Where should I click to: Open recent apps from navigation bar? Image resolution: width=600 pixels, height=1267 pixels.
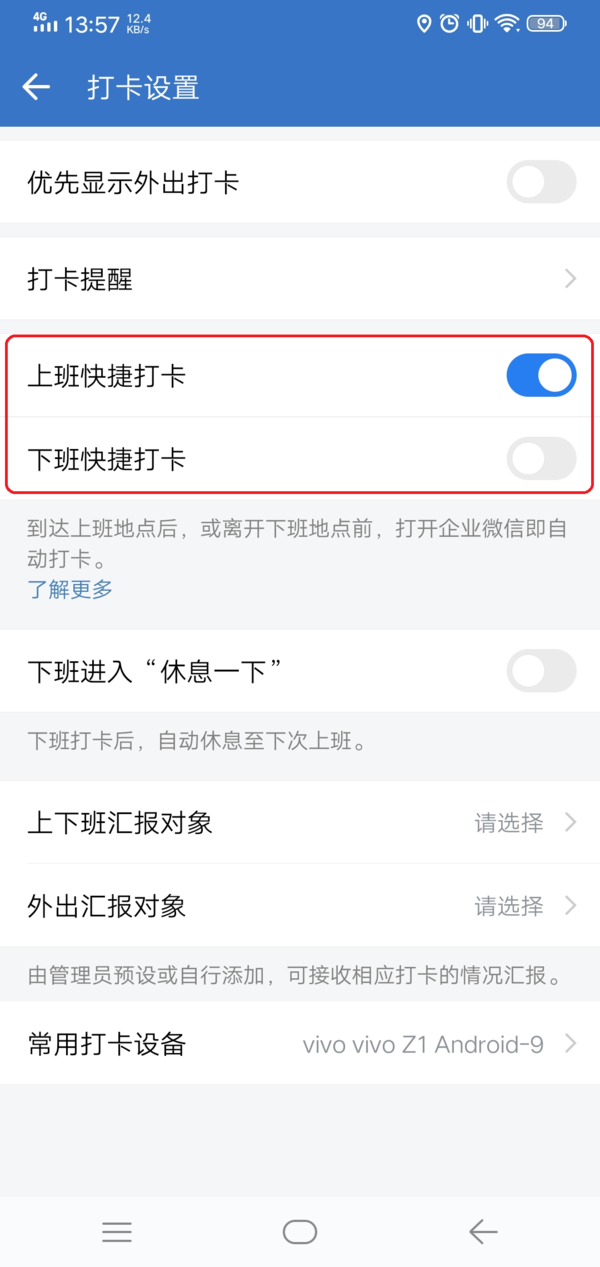point(117,1232)
